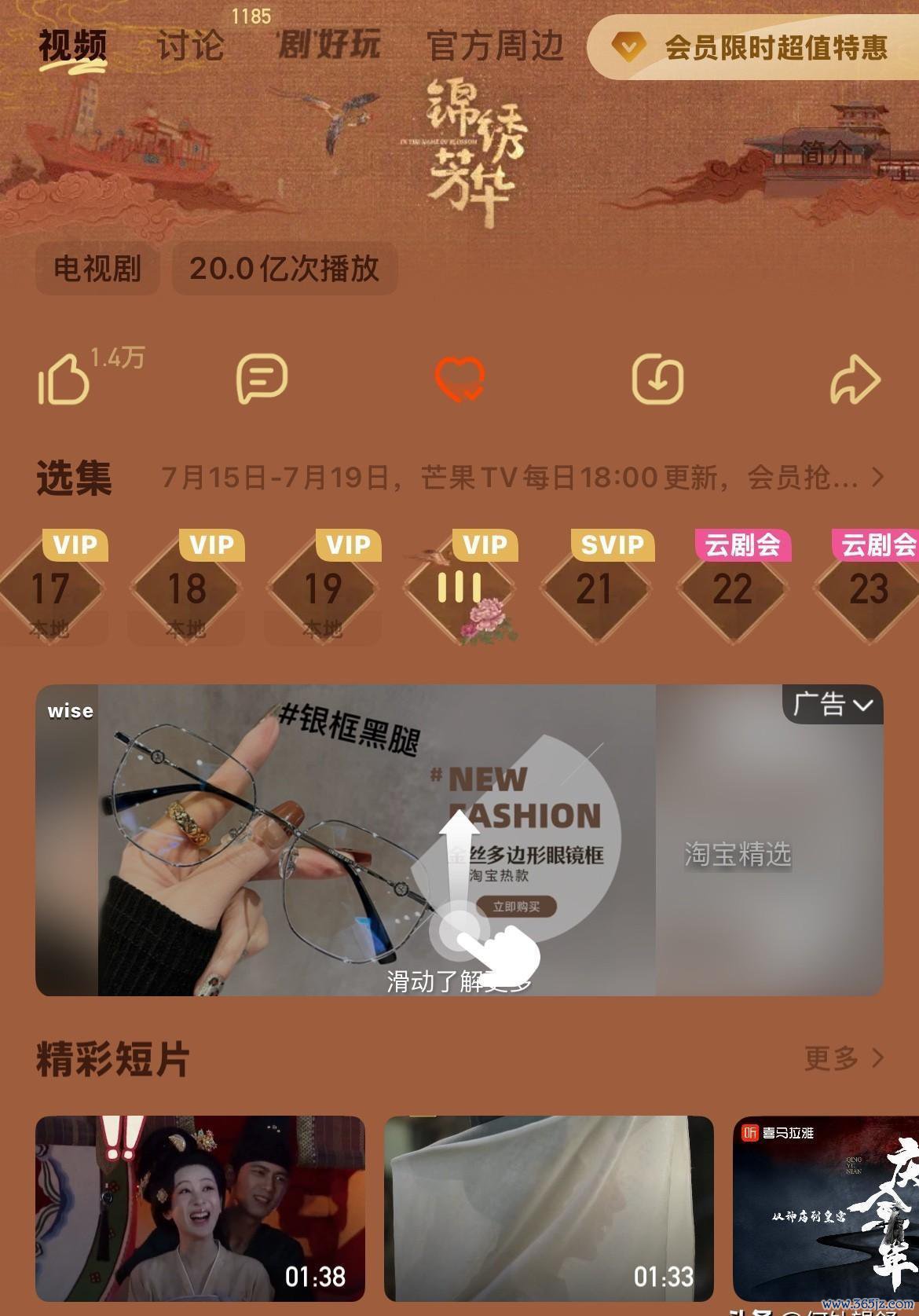Play SVIP episode 21

click(x=595, y=589)
